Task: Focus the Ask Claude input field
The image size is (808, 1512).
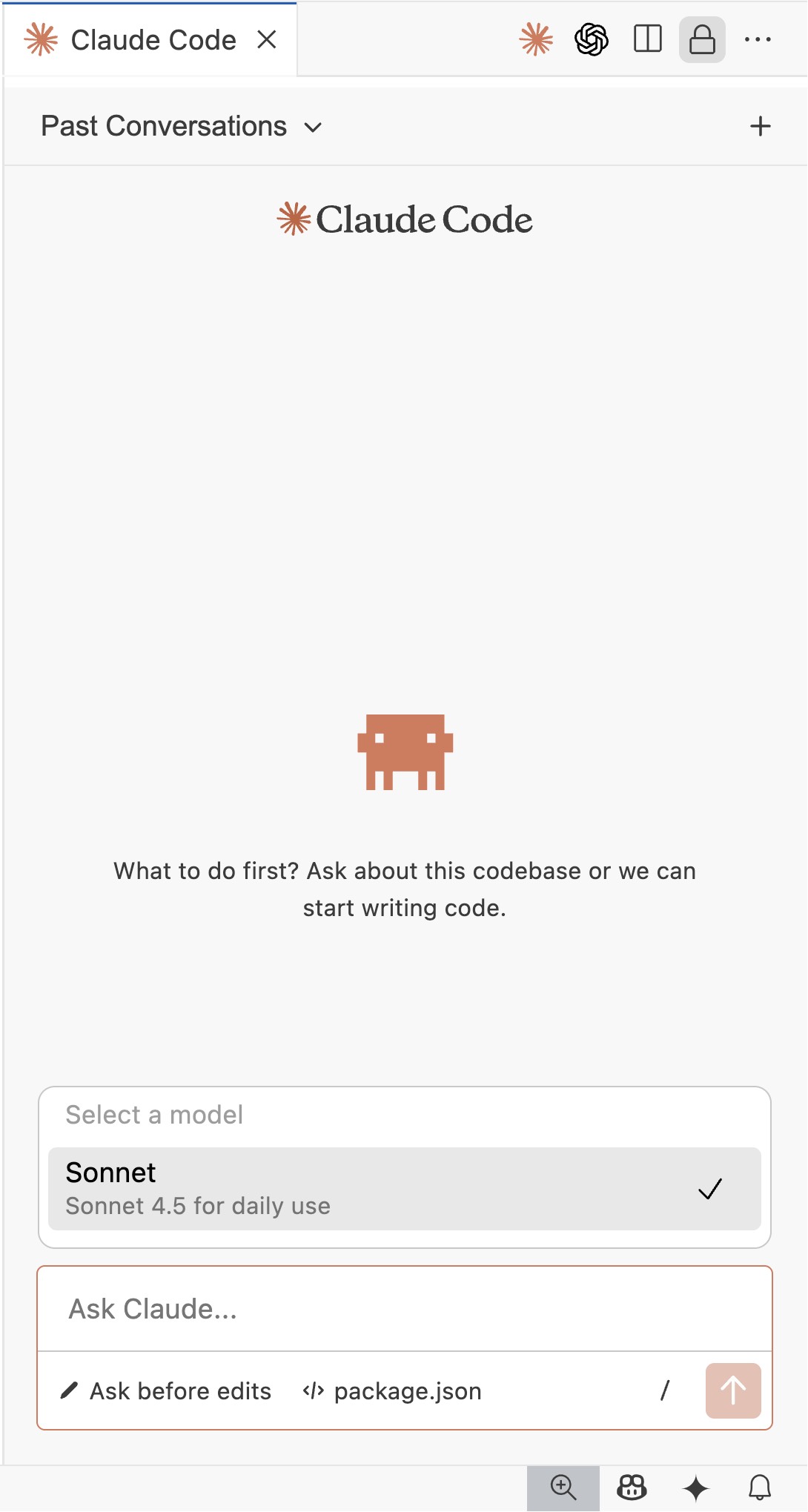Action: click(x=404, y=1309)
